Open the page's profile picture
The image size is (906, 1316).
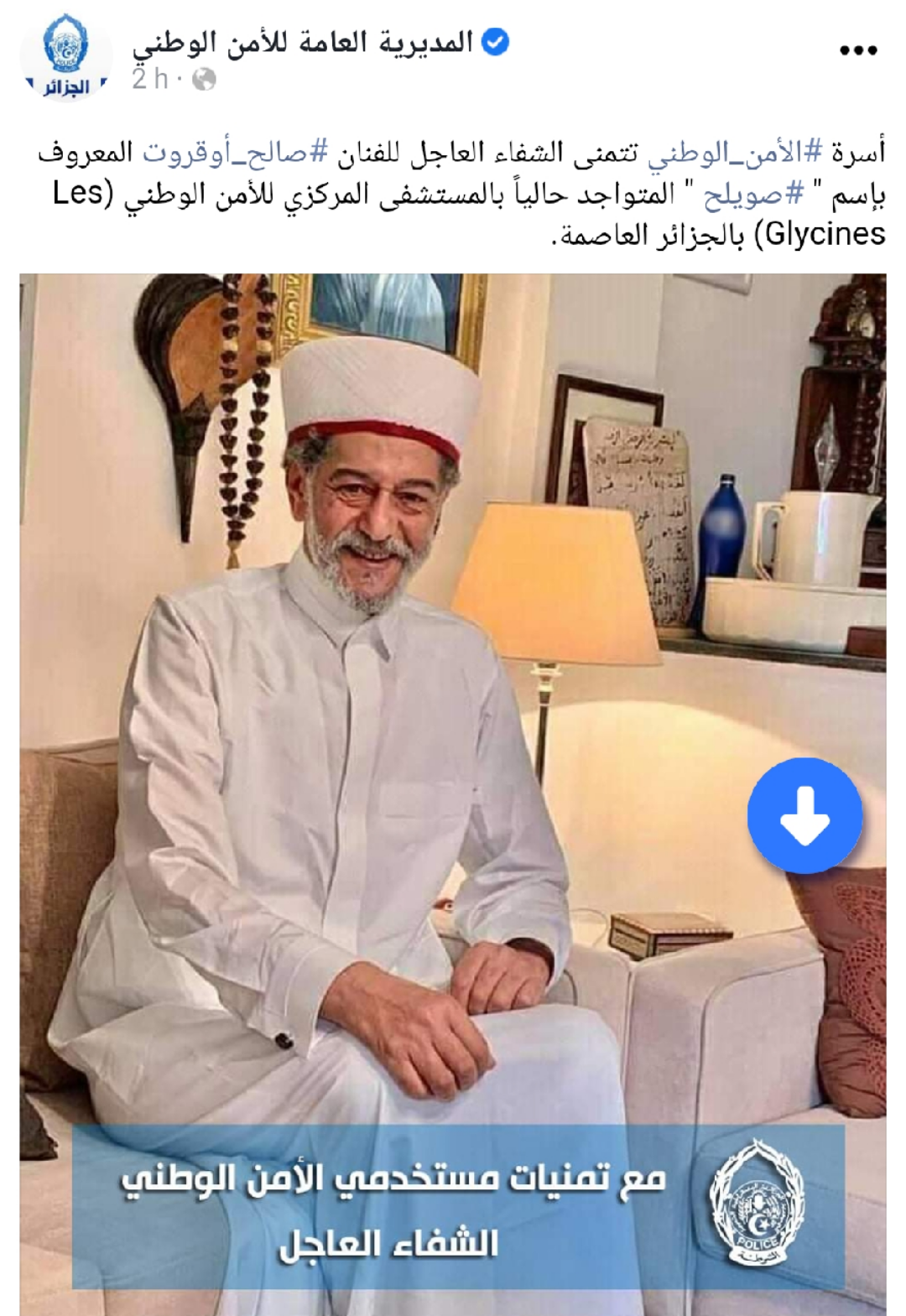pos(66,56)
